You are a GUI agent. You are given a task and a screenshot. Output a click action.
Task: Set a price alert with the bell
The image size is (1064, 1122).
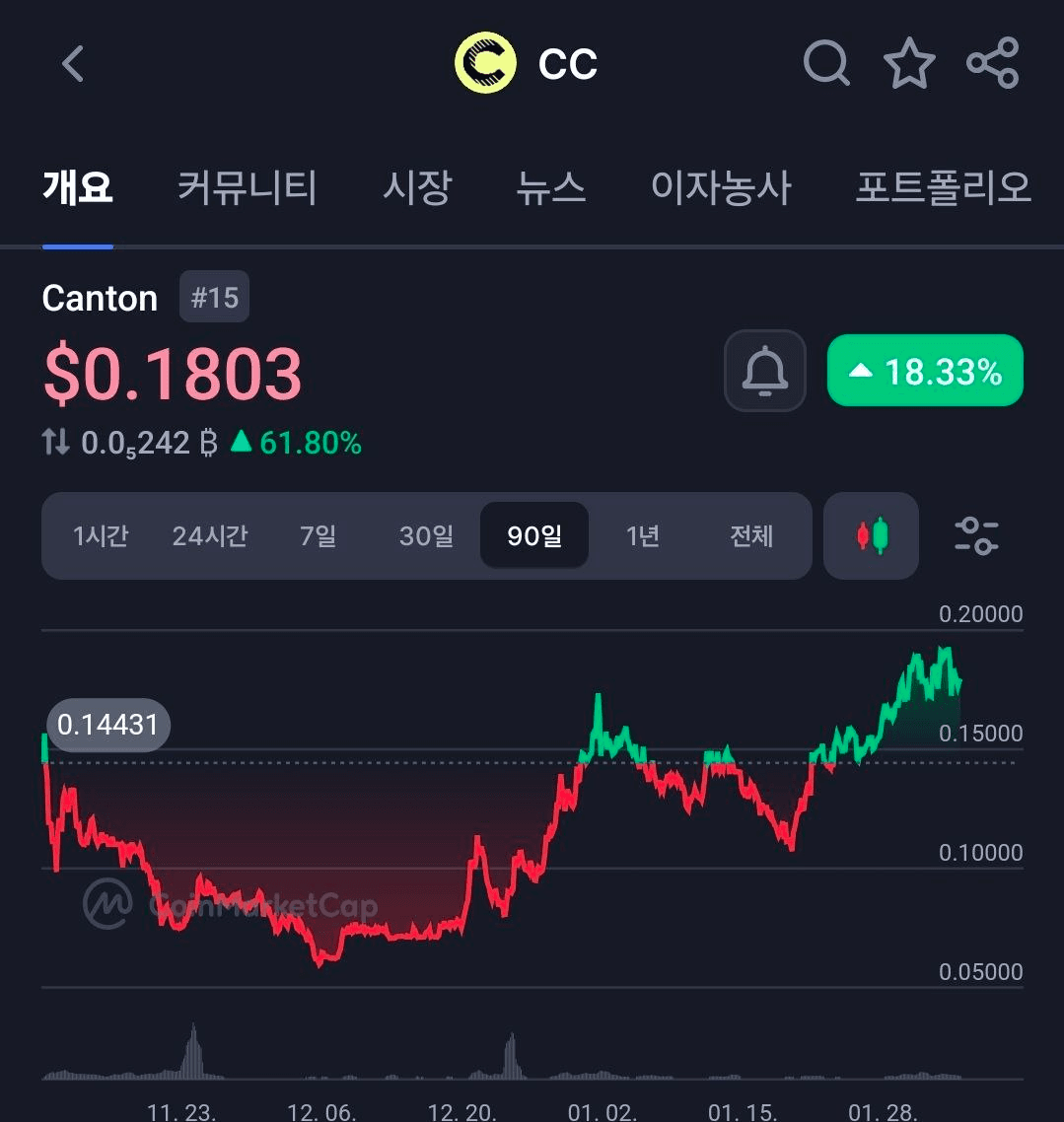(765, 371)
